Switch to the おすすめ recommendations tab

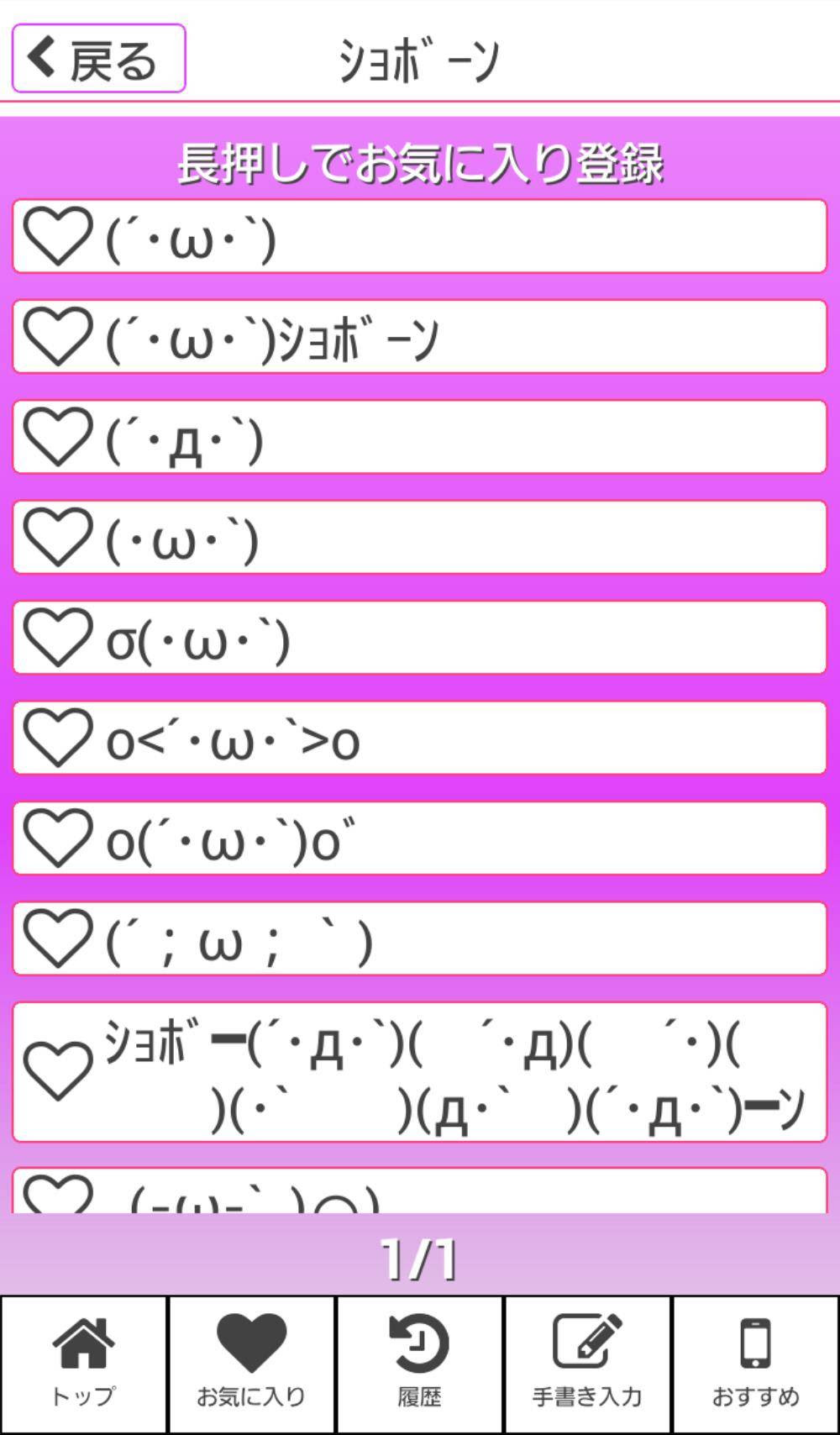(x=755, y=1364)
